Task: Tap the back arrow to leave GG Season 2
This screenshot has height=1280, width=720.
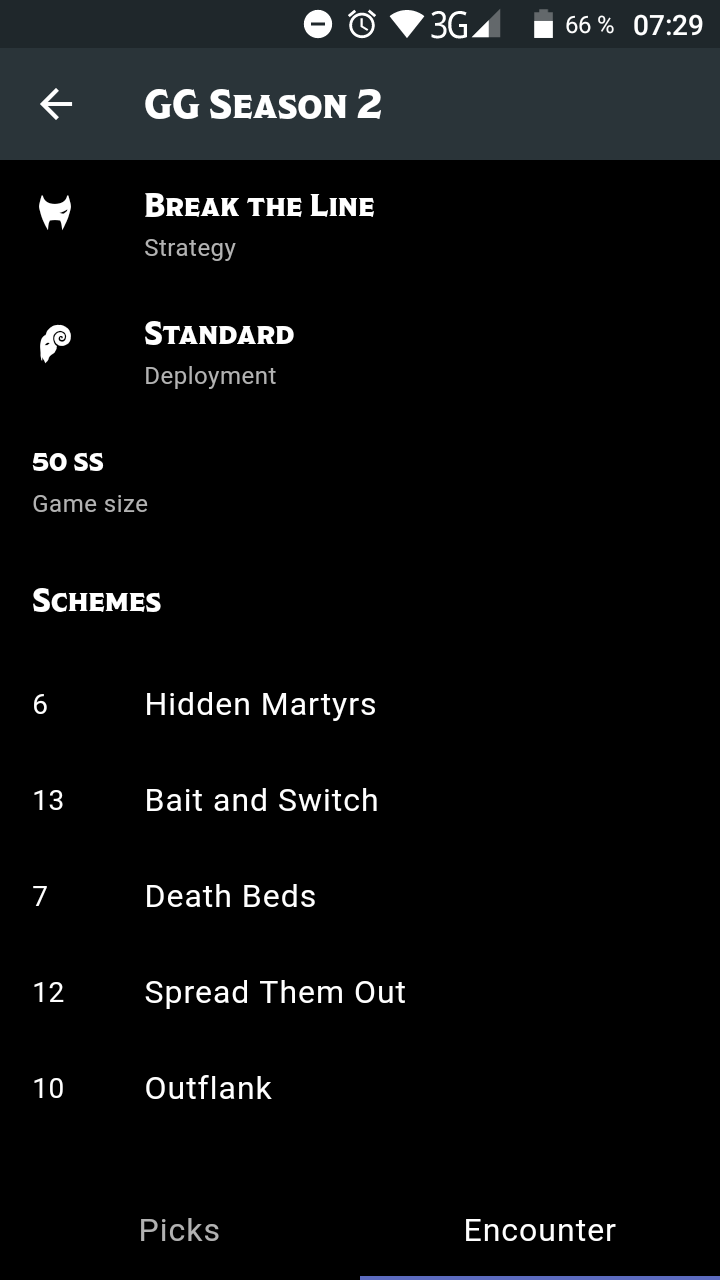Action: (56, 104)
